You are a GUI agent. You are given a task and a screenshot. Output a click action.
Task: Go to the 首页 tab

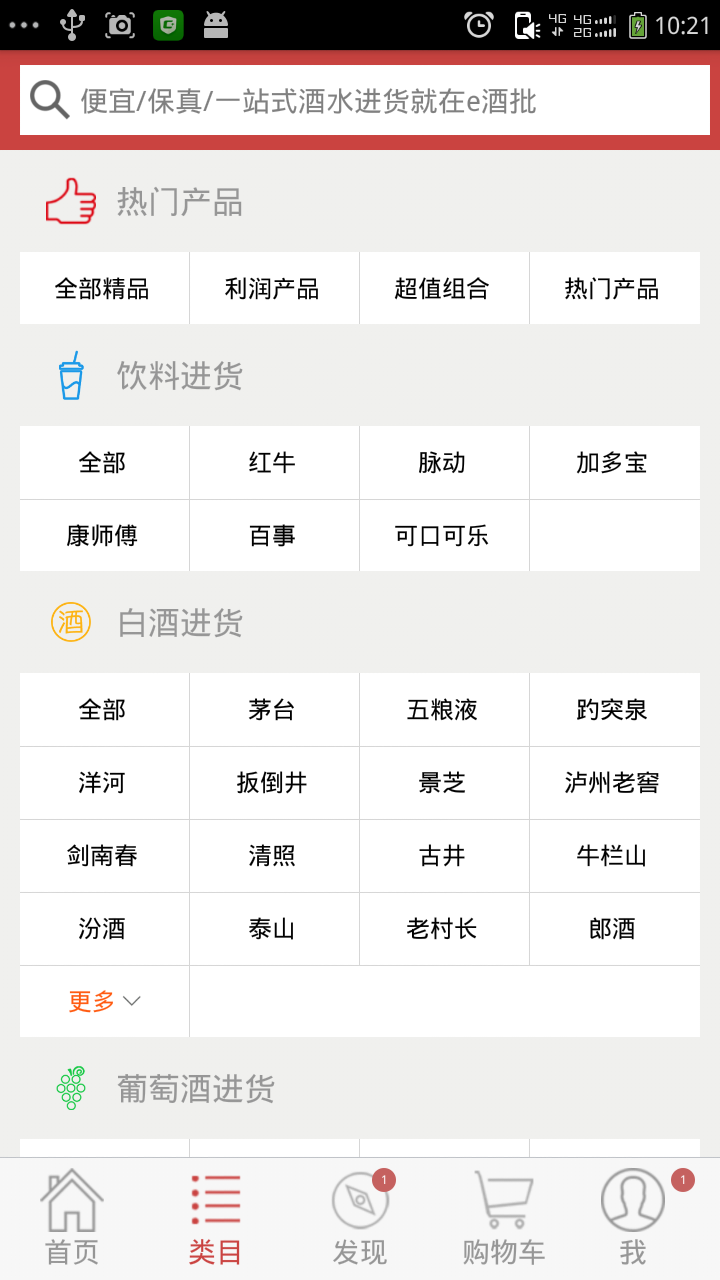tap(72, 1218)
